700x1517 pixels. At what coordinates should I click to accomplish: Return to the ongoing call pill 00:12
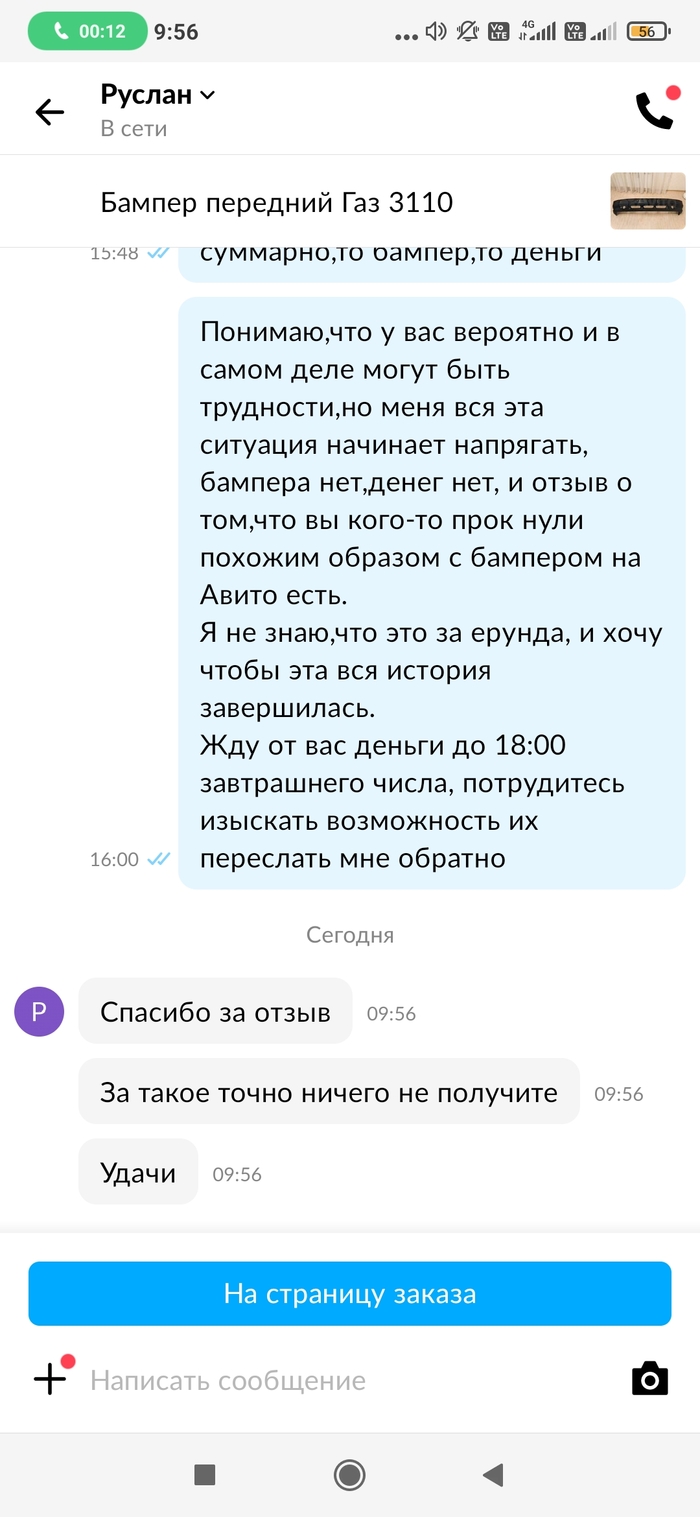click(x=88, y=31)
